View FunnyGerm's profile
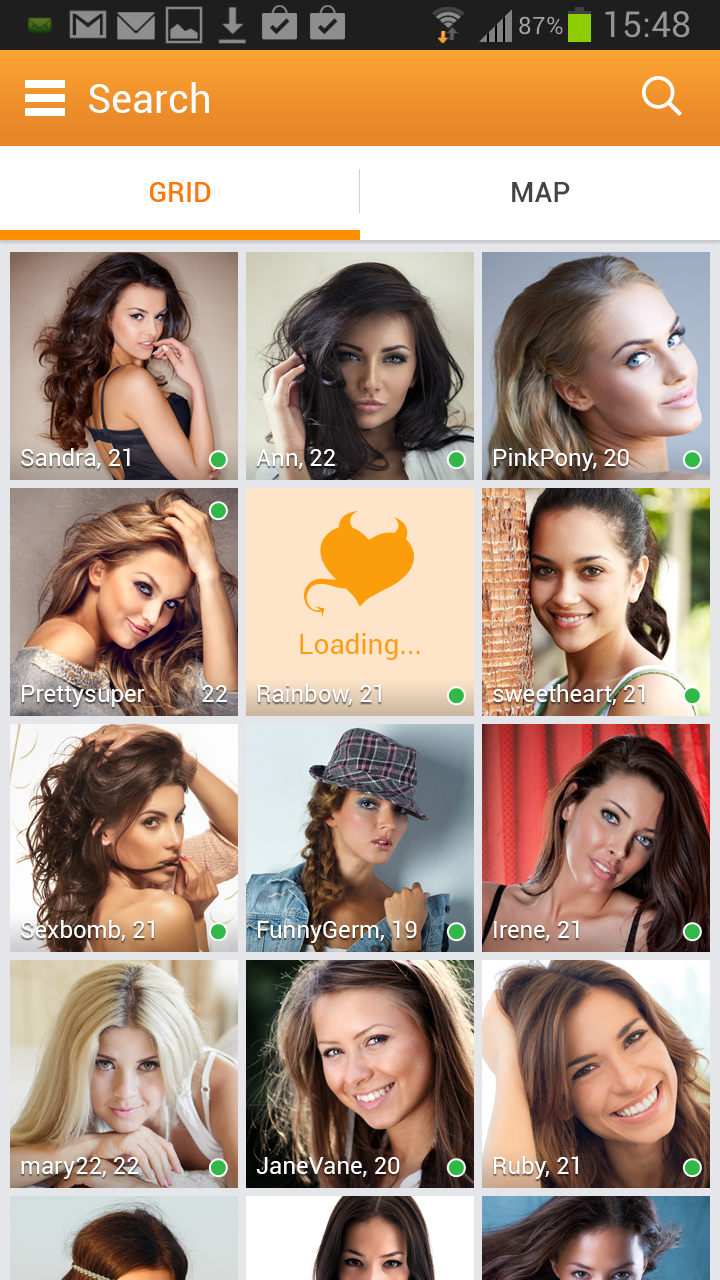Image resolution: width=720 pixels, height=1280 pixels. tap(360, 837)
